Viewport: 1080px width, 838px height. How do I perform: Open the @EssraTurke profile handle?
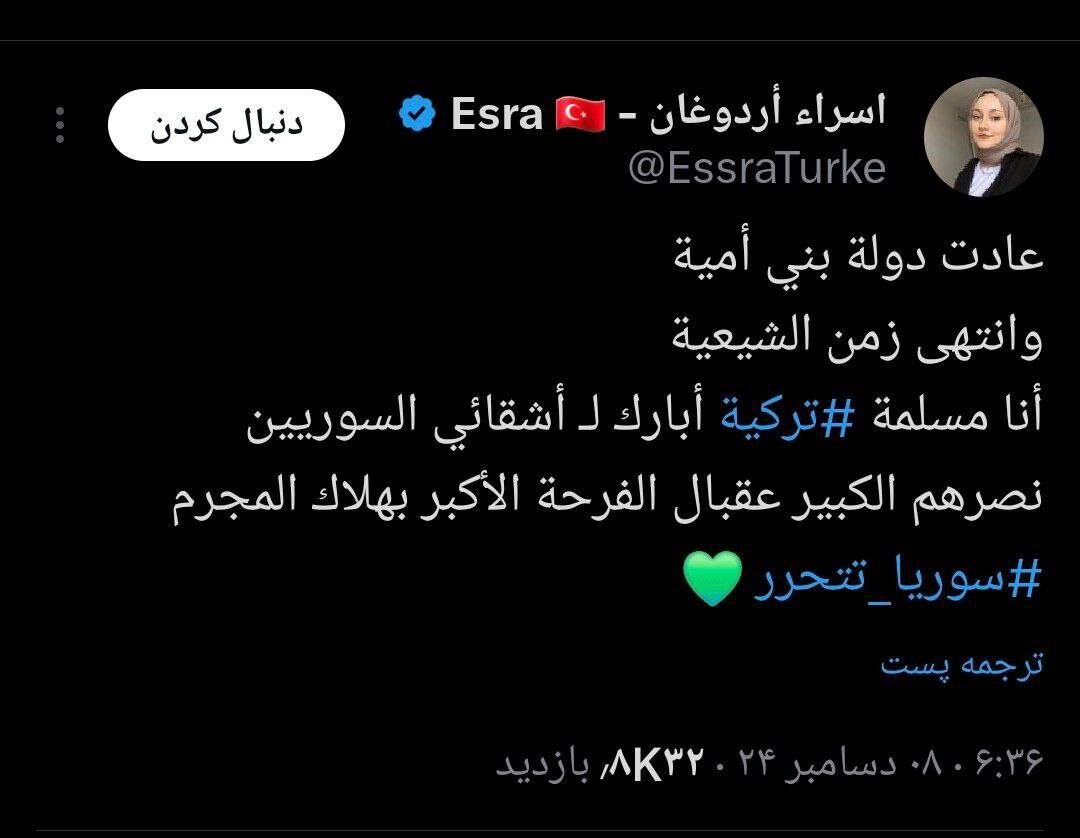pyautogui.click(x=757, y=168)
